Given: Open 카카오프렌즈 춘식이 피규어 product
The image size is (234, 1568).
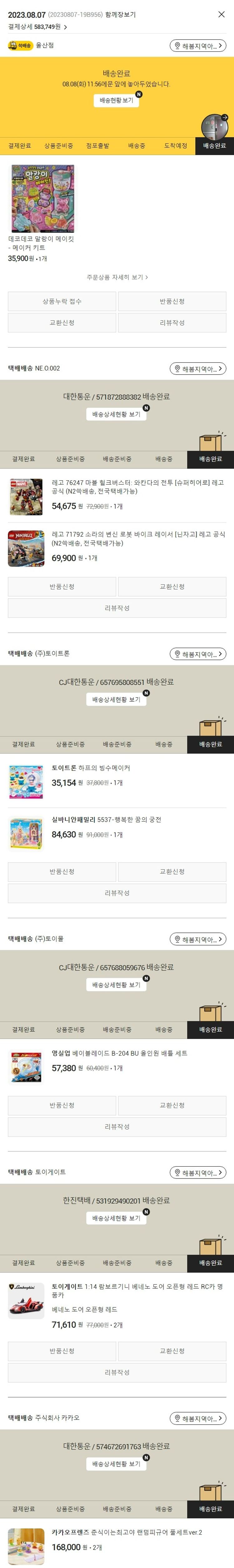Looking at the screenshot, I should coord(126,1532).
